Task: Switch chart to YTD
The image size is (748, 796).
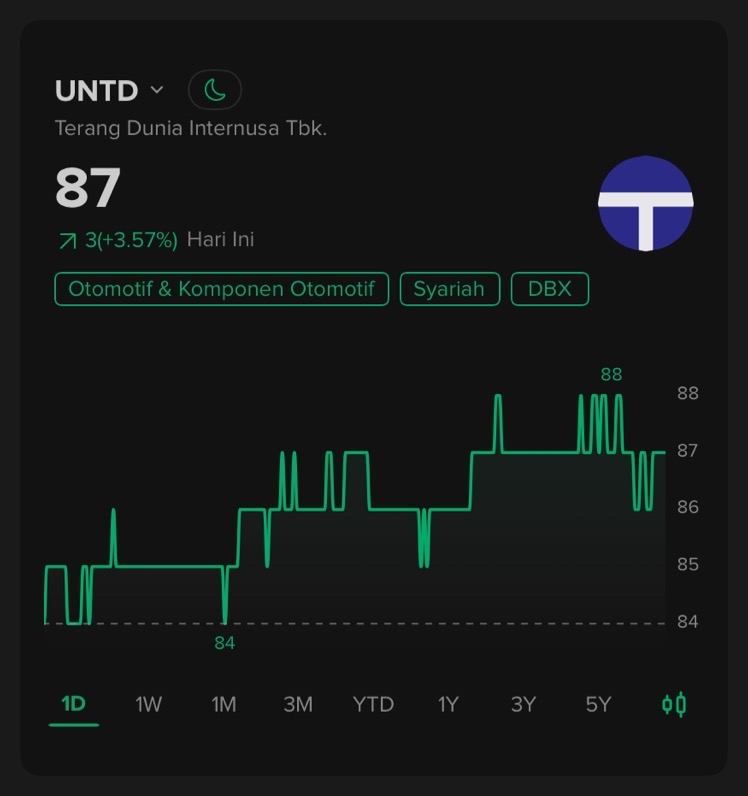Action: [x=373, y=704]
